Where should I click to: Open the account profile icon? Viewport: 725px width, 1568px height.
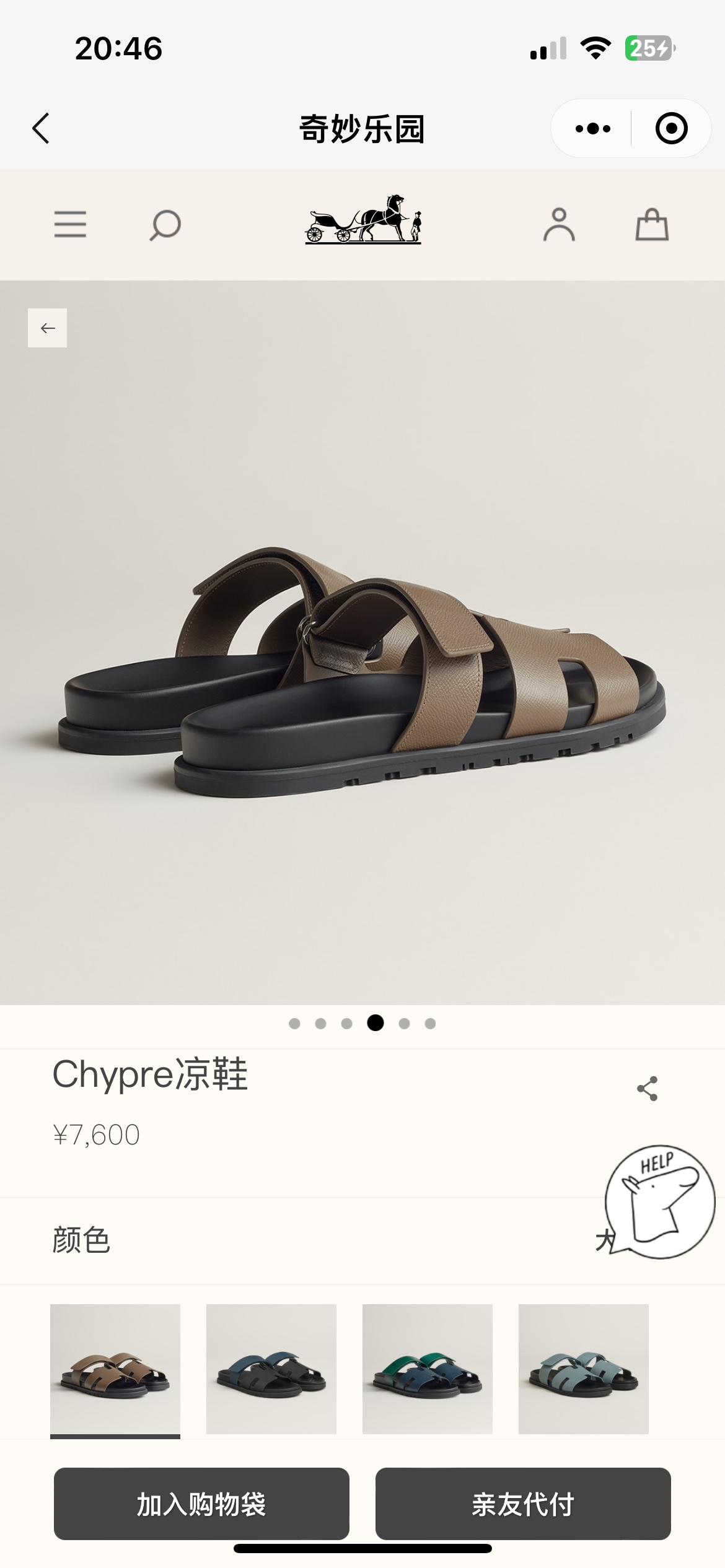click(x=559, y=224)
